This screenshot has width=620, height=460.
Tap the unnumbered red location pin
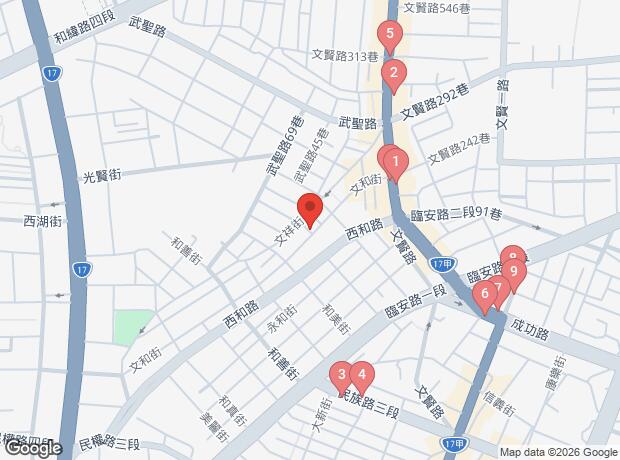point(310,210)
